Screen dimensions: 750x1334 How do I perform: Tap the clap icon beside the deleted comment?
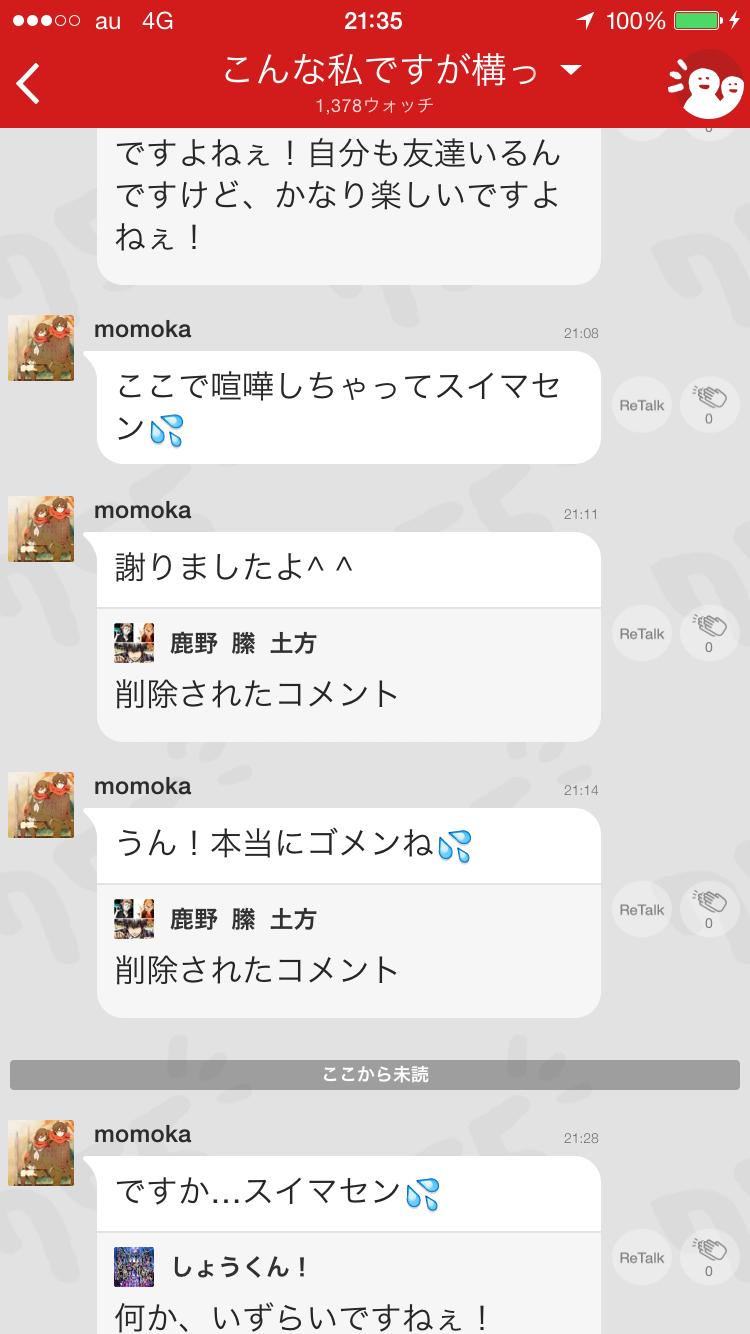(x=709, y=908)
